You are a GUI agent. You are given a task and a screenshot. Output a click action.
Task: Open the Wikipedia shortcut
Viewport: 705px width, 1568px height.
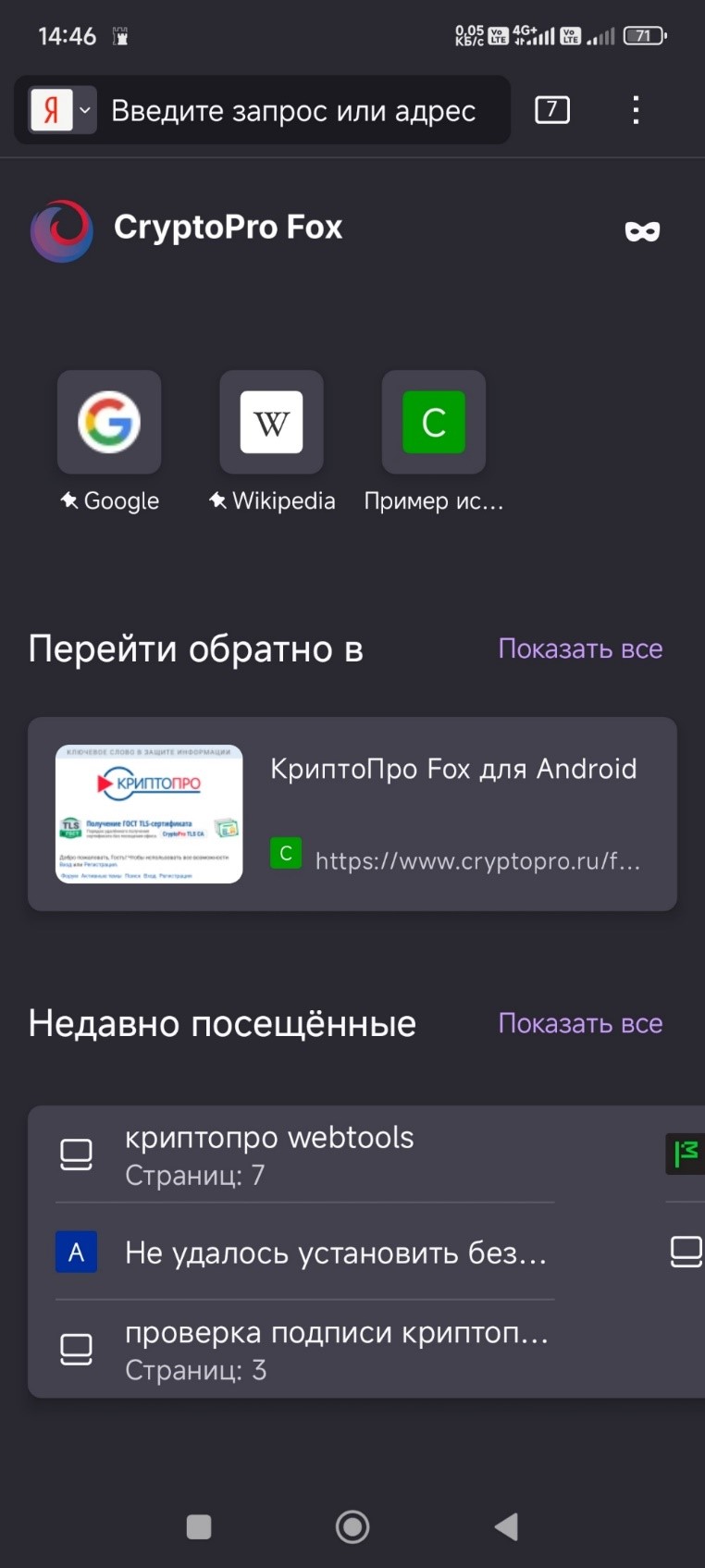(271, 423)
